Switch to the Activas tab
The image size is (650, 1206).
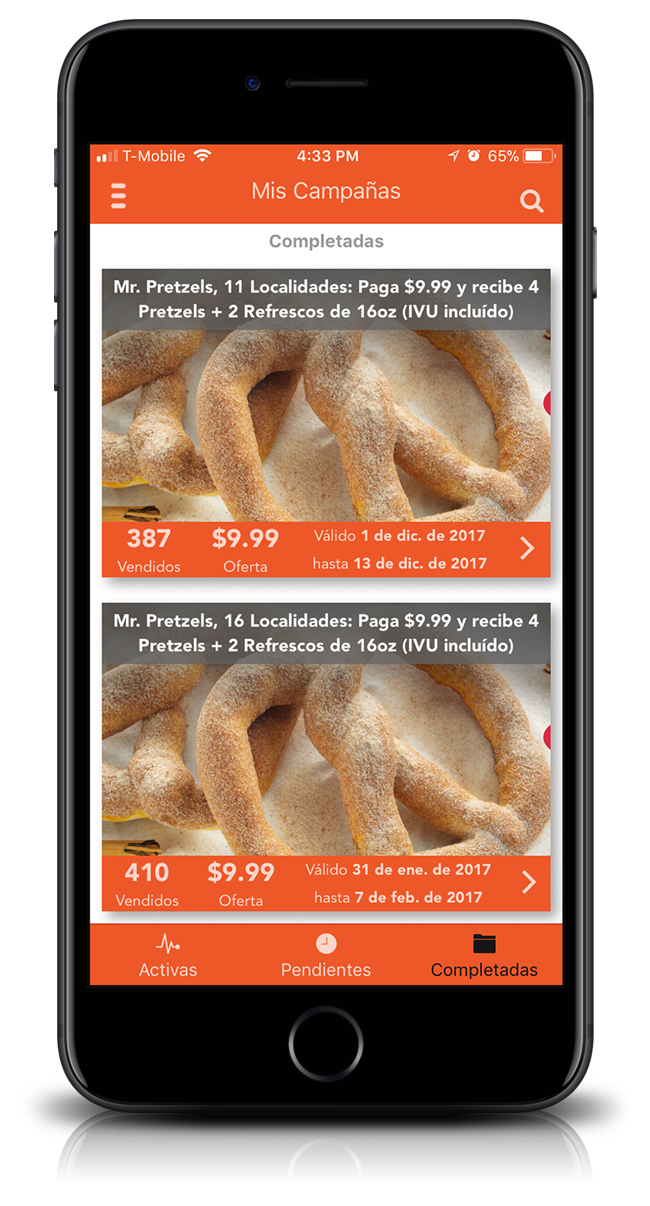tap(168, 956)
